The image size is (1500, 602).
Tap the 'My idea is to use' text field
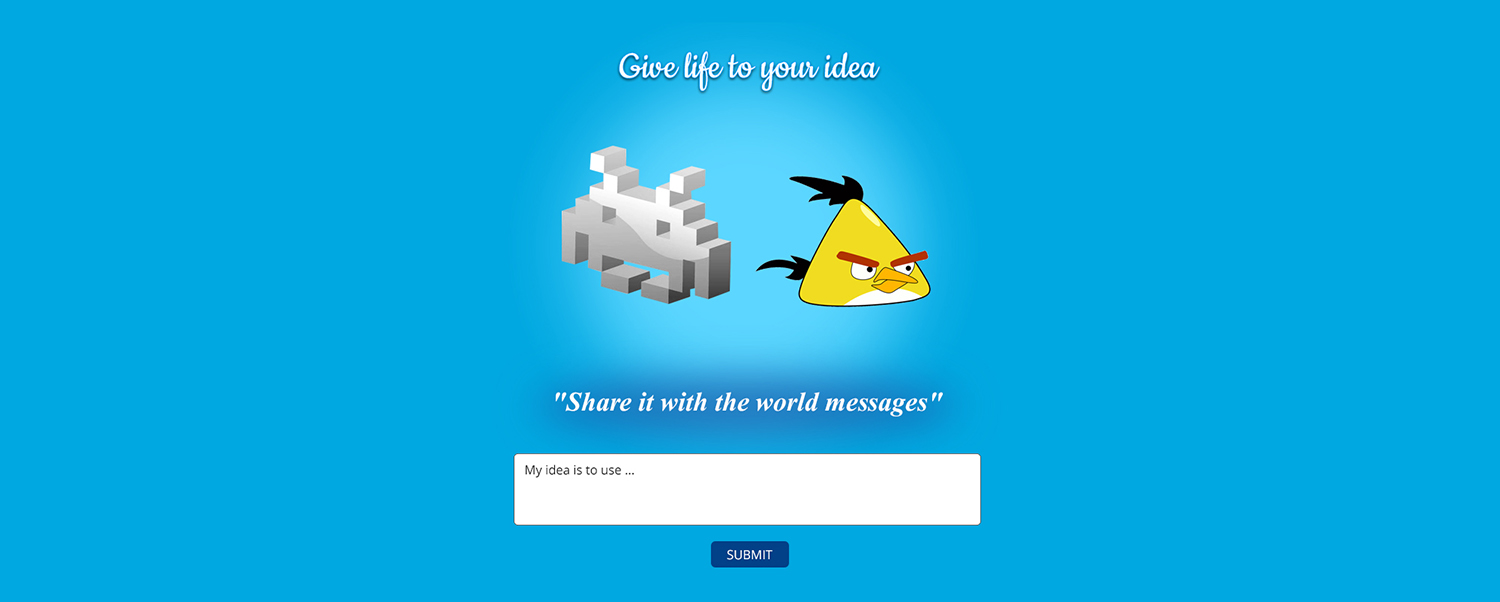pyautogui.click(x=747, y=489)
